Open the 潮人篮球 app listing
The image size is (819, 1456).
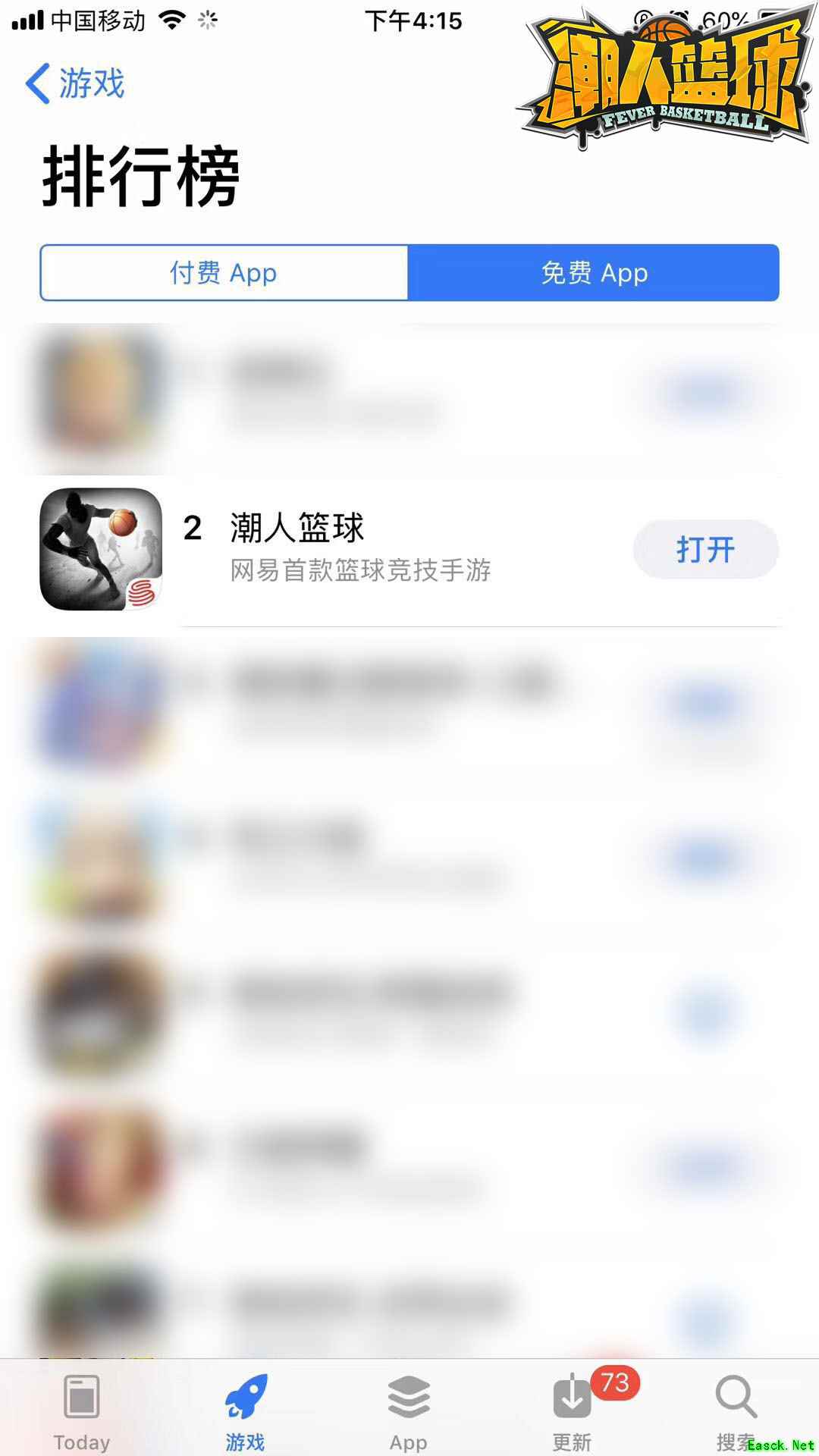[359, 549]
